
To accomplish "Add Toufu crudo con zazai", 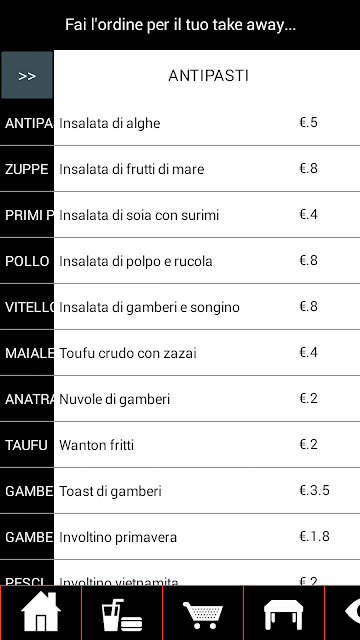I will (x=207, y=353).
